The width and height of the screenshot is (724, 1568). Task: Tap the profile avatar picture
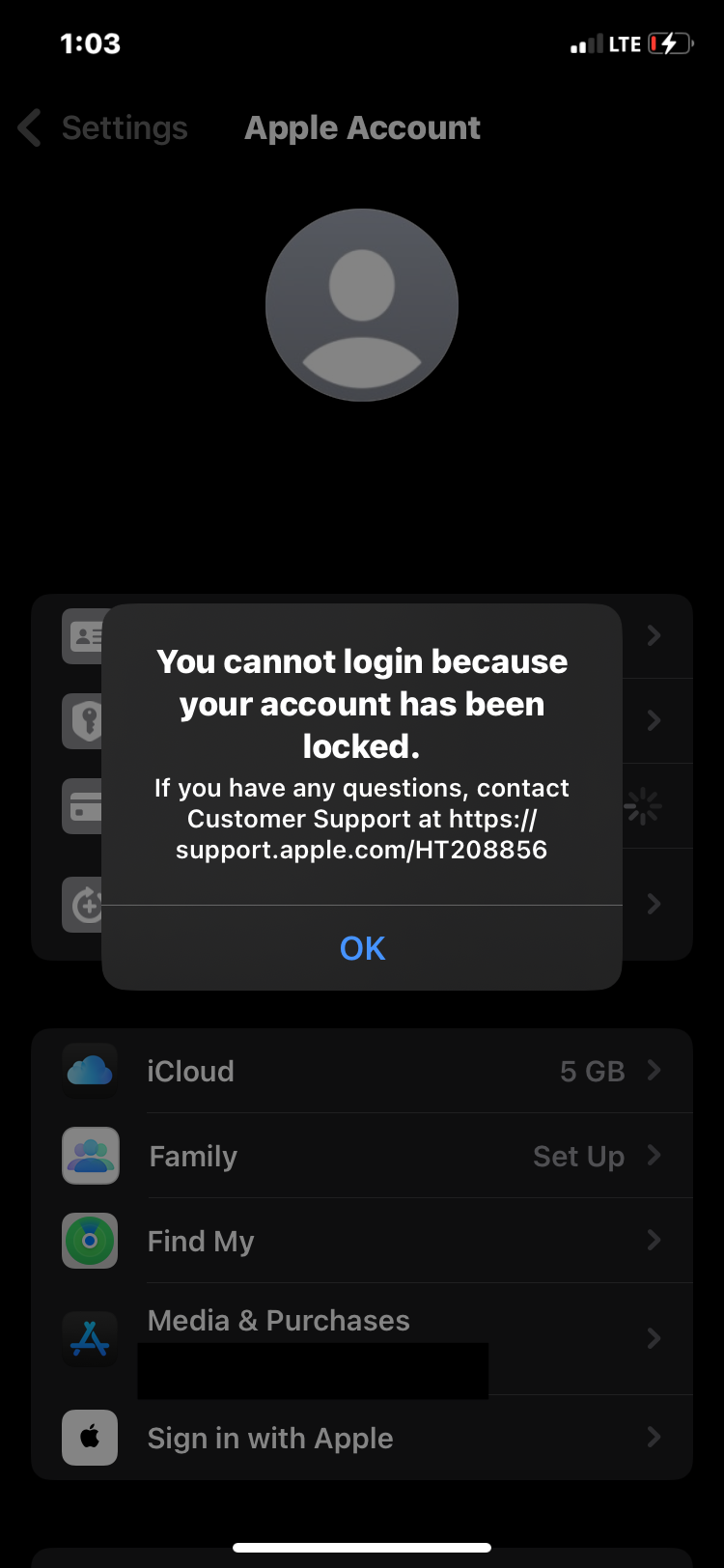(362, 304)
